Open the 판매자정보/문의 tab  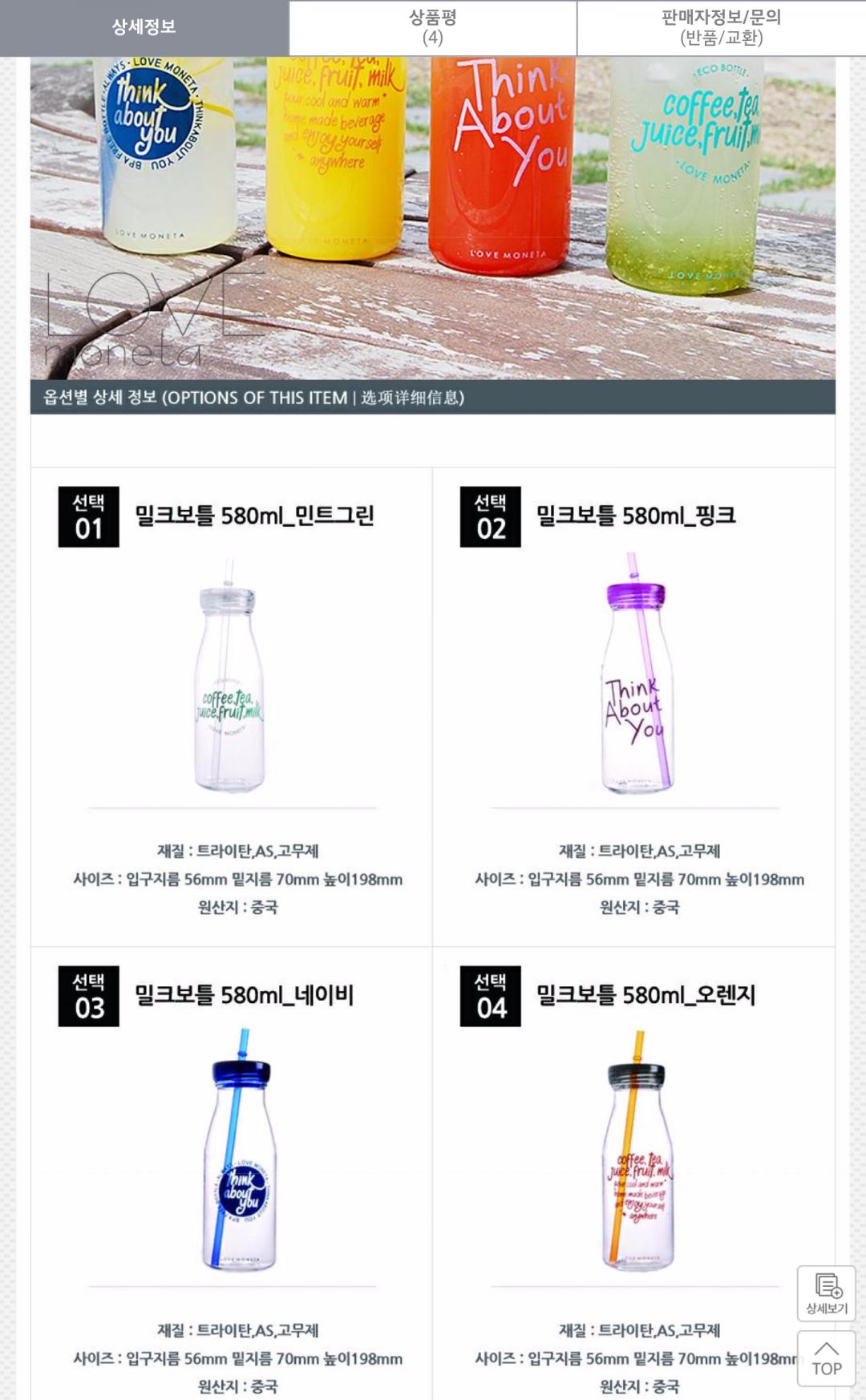tap(721, 27)
